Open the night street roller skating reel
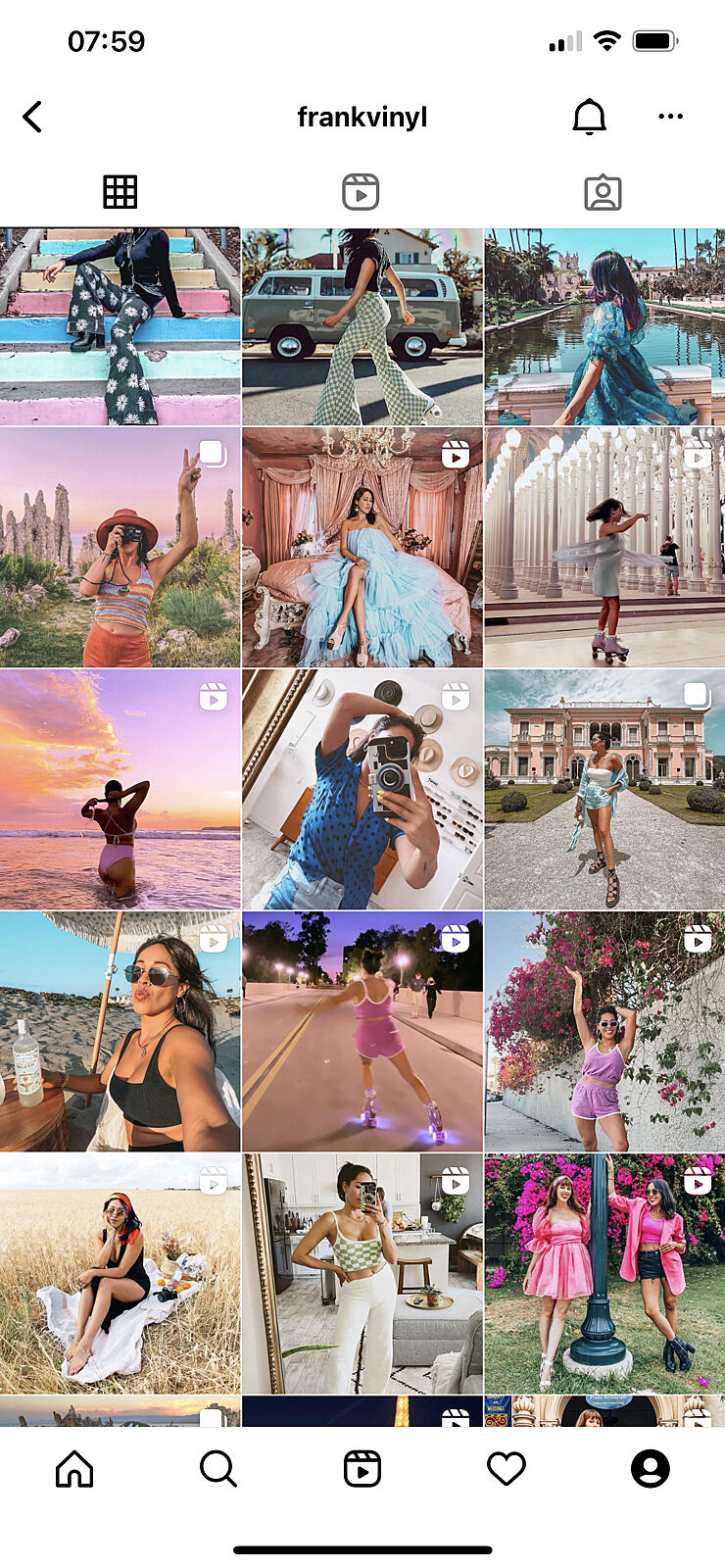The image size is (725, 1568). pyautogui.click(x=362, y=1031)
